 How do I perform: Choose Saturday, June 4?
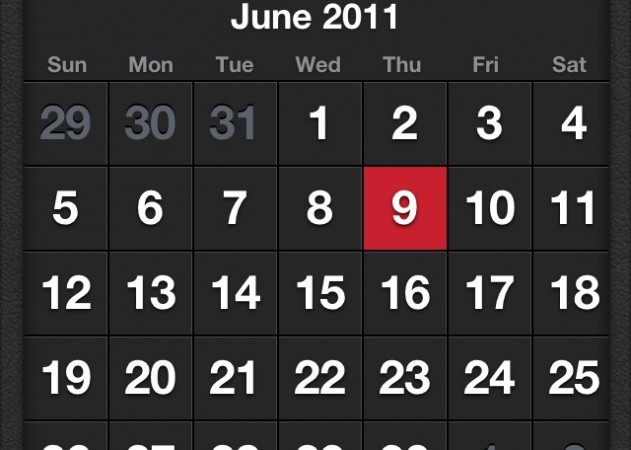[x=573, y=124]
